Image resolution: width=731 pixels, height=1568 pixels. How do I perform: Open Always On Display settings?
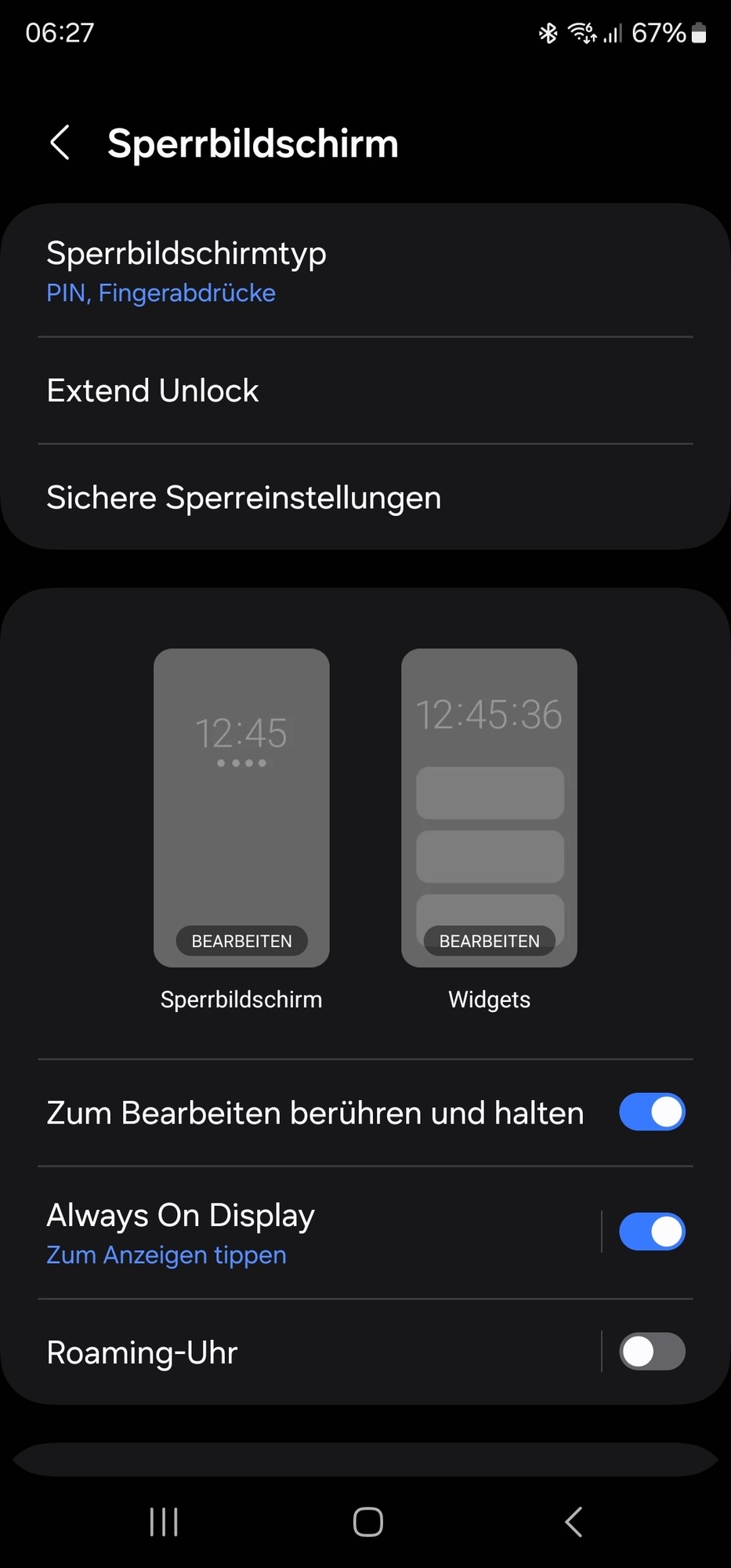(313, 1232)
